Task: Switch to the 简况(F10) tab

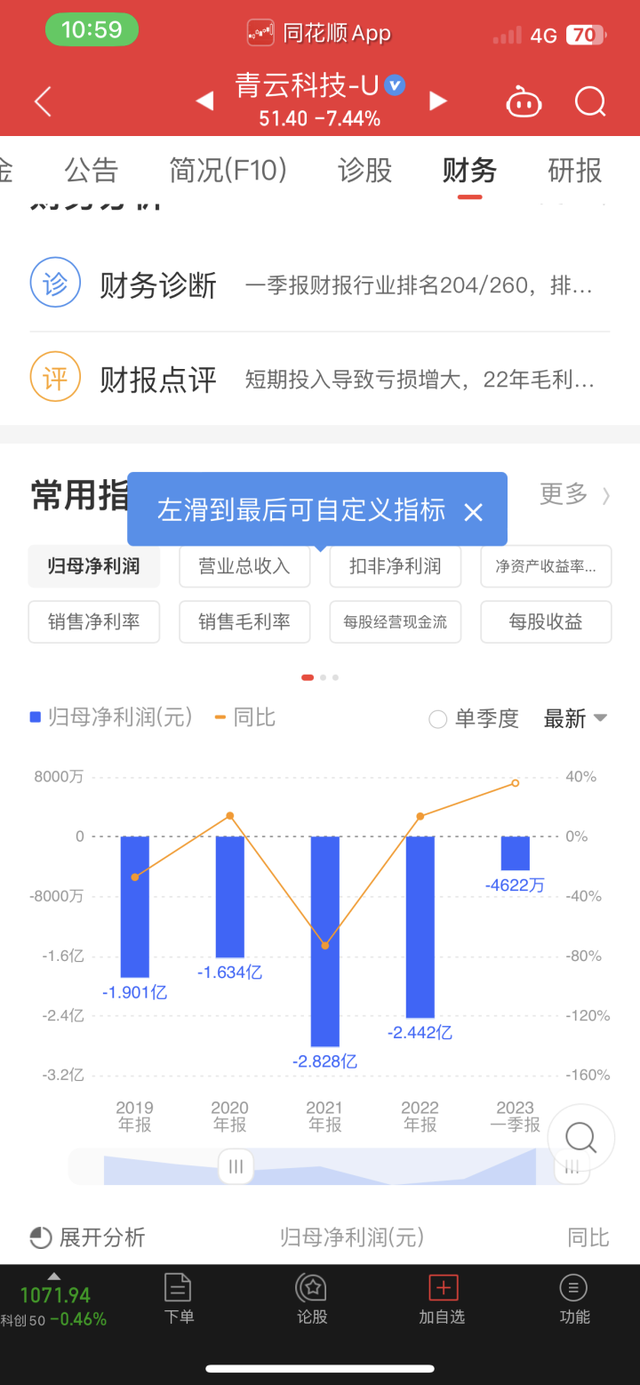Action: click(228, 171)
